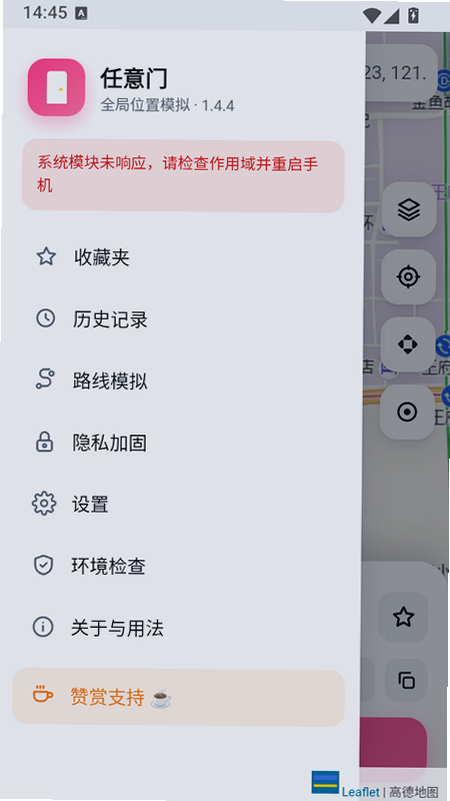Locate current position with crosshair icon
Image resolution: width=450 pixels, height=801 pixels.
click(409, 277)
